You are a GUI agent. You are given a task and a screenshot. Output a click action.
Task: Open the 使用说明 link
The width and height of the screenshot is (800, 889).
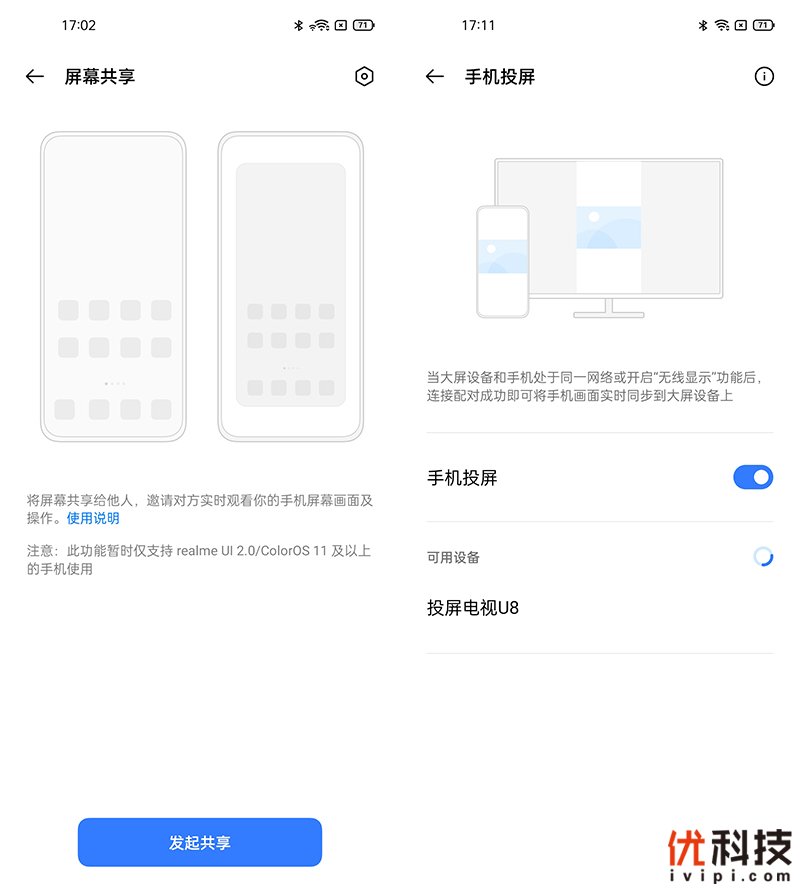tap(93, 518)
